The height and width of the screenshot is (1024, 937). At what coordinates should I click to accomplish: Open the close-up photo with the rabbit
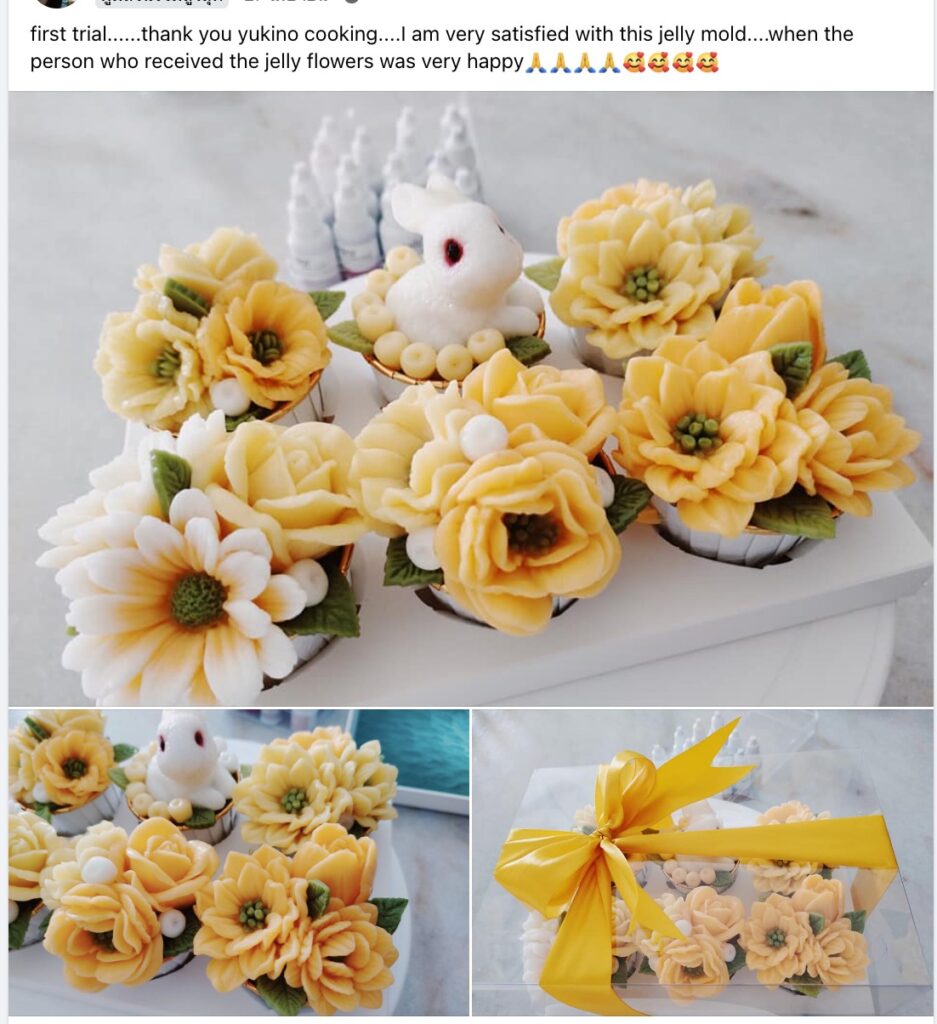coord(238,862)
